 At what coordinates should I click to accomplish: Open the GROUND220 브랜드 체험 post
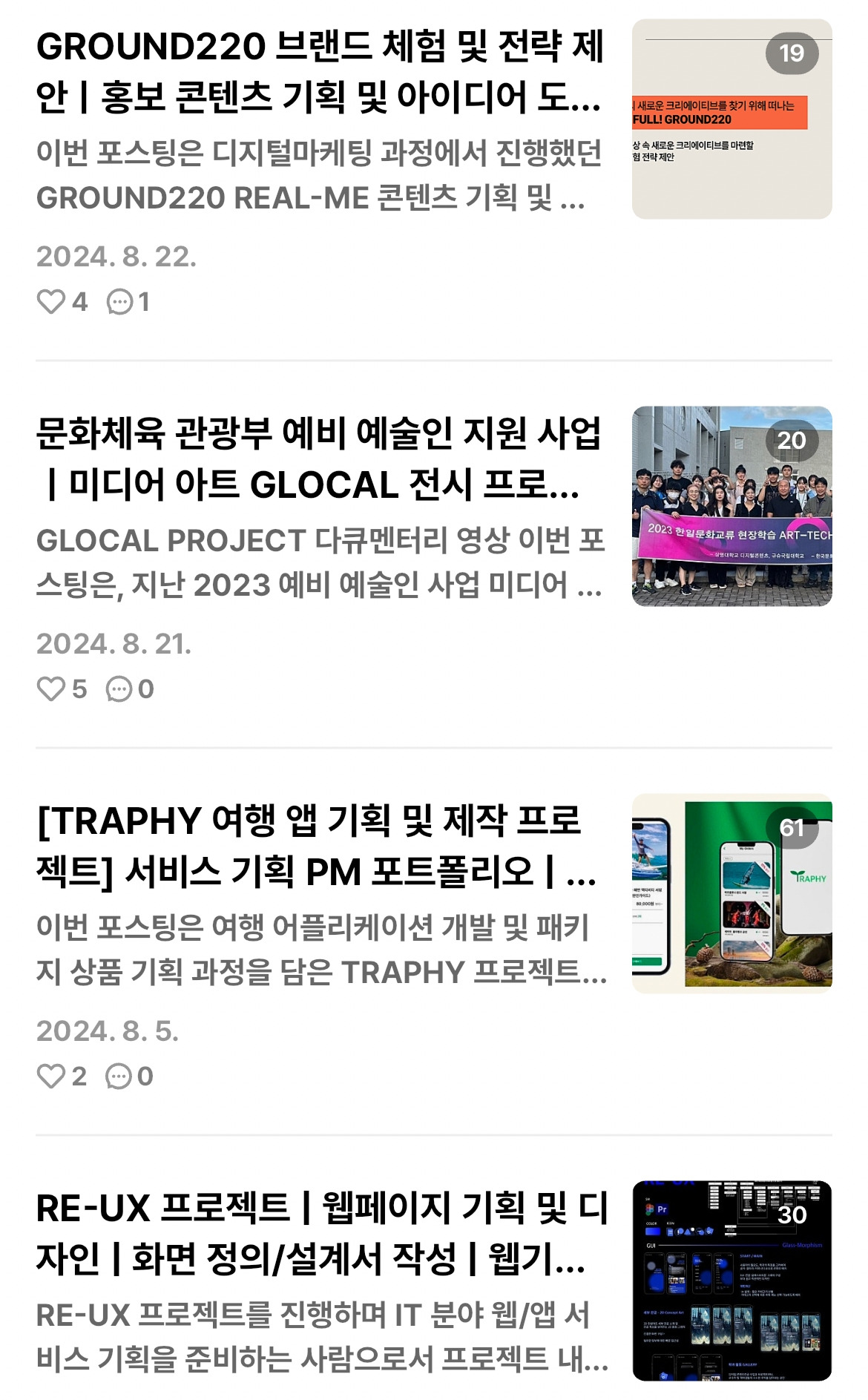click(x=319, y=71)
